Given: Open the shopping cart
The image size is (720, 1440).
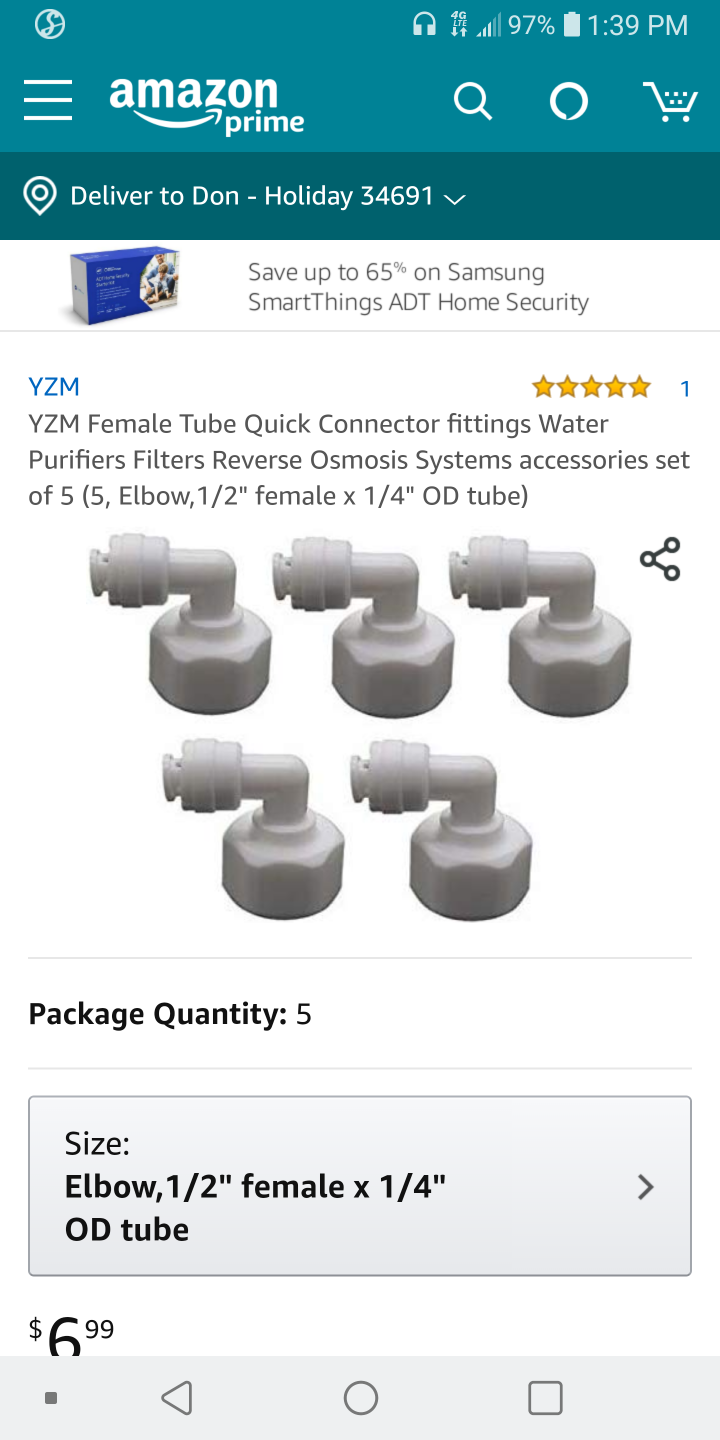Looking at the screenshot, I should coord(669,102).
